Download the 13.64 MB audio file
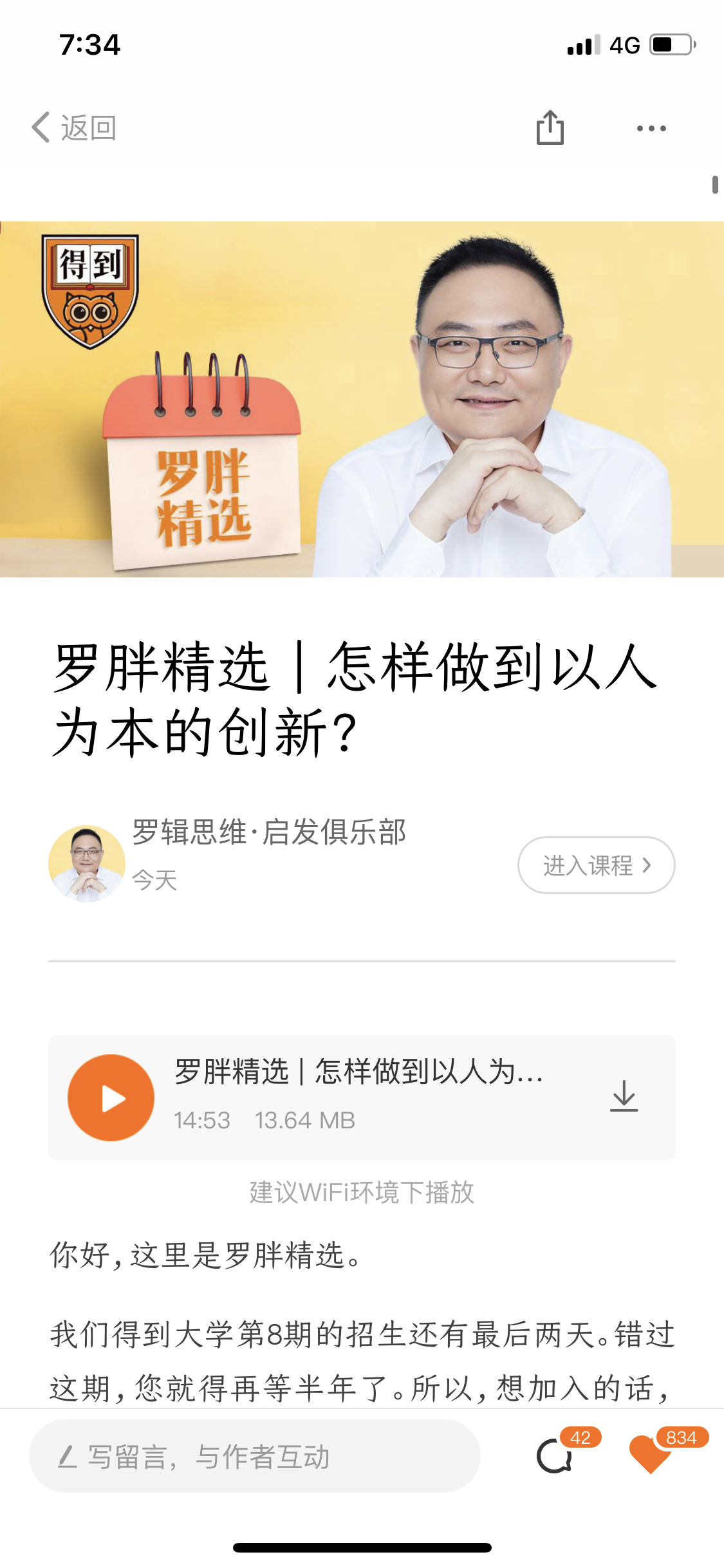 pyautogui.click(x=624, y=1096)
